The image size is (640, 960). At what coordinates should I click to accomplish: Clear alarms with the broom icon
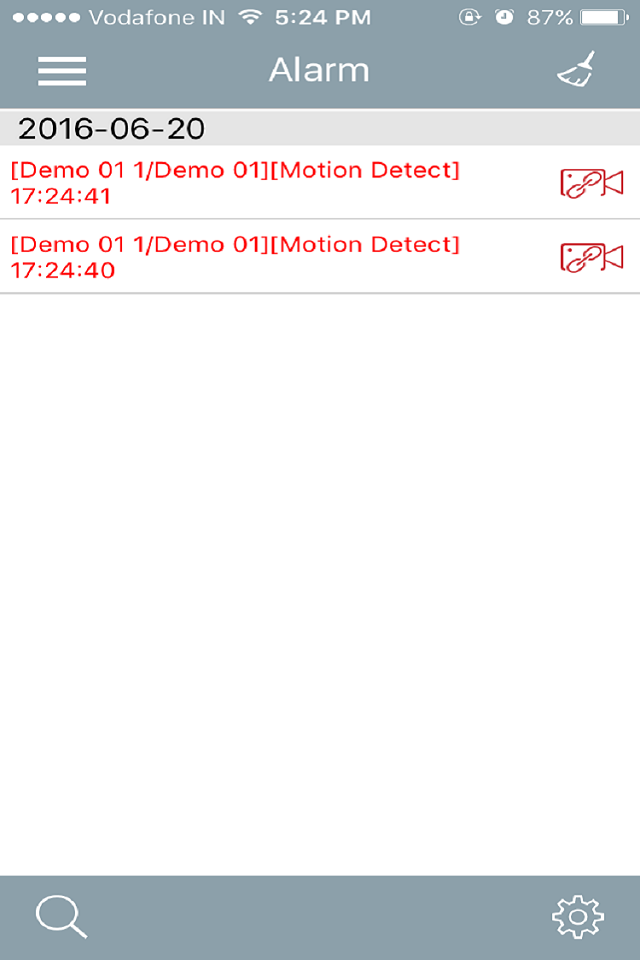pyautogui.click(x=576, y=69)
